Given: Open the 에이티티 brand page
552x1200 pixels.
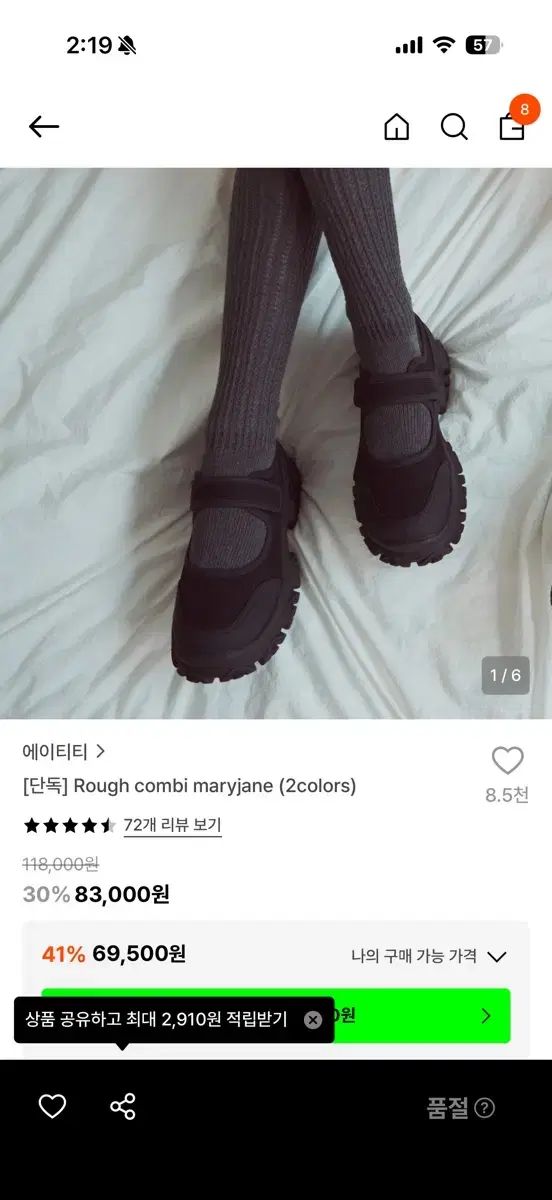Looking at the screenshot, I should pos(64,751).
